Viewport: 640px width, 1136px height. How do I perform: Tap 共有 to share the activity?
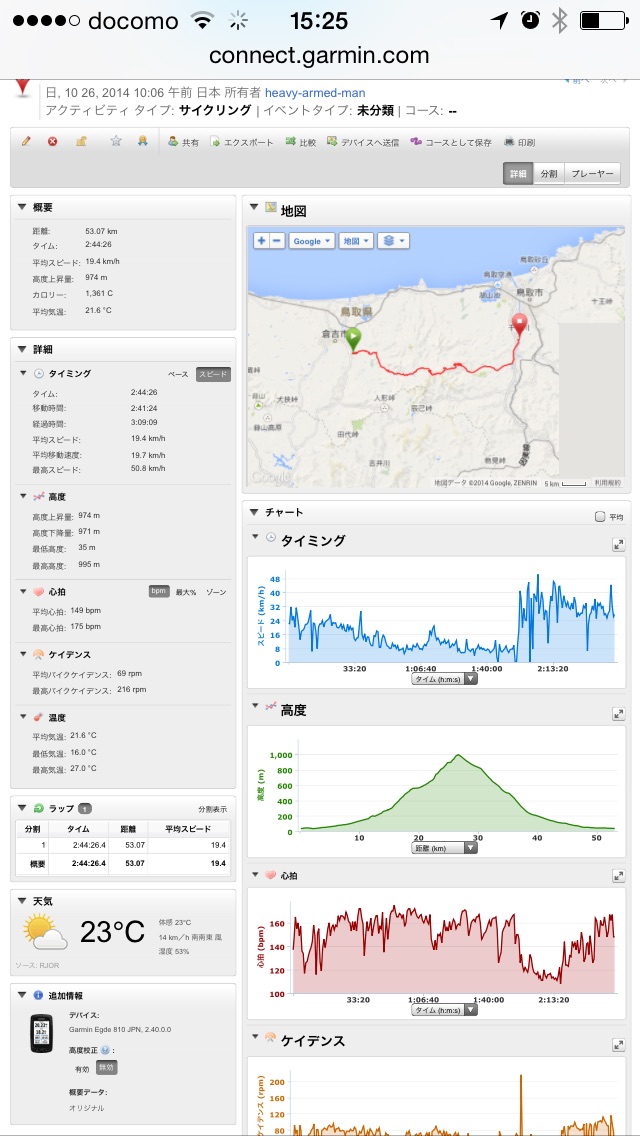tap(183, 142)
